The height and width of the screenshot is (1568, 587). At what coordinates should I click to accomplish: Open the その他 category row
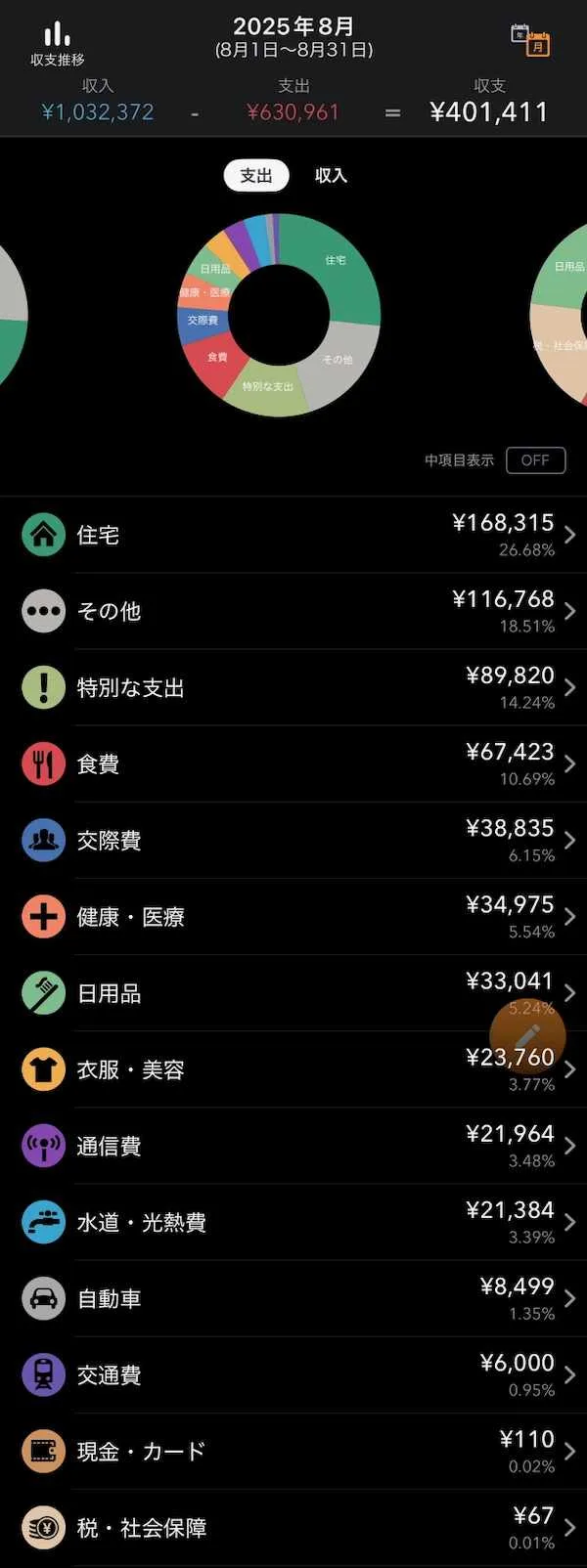pos(293,612)
